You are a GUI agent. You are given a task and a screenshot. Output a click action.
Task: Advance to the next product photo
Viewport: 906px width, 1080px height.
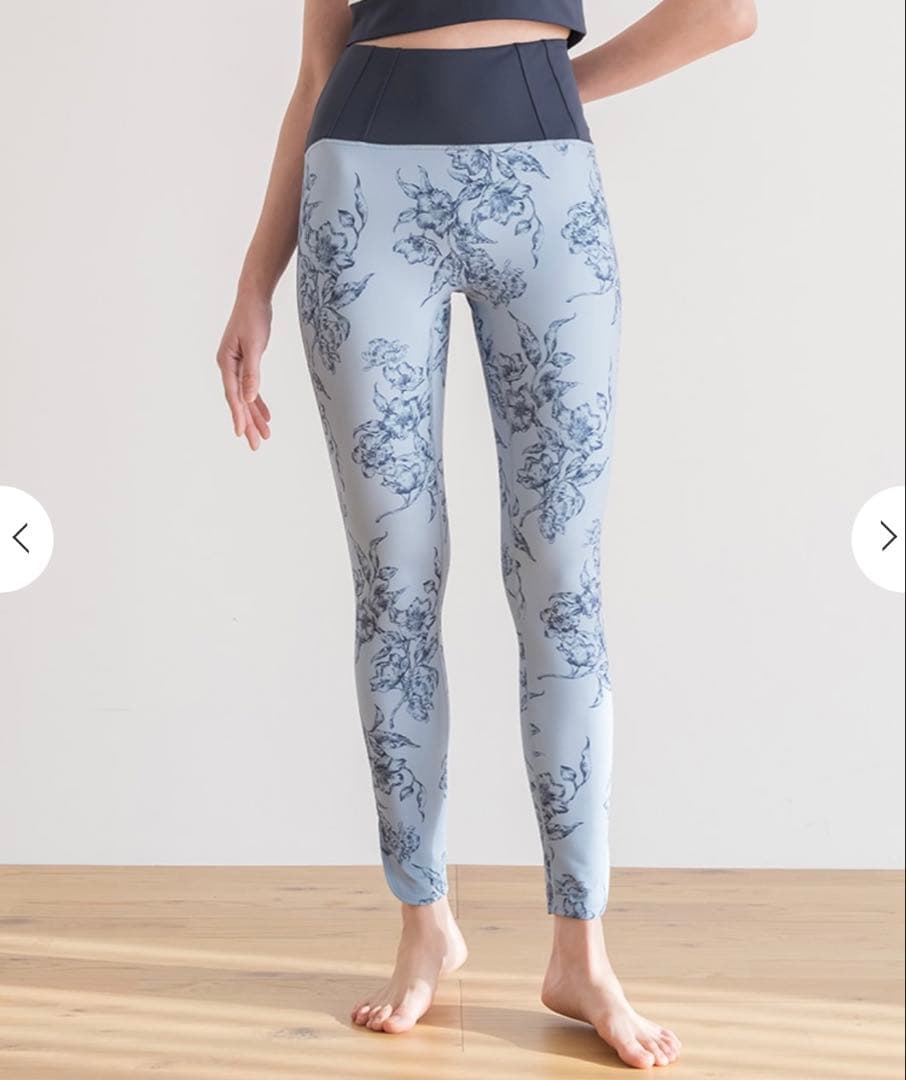(885, 538)
